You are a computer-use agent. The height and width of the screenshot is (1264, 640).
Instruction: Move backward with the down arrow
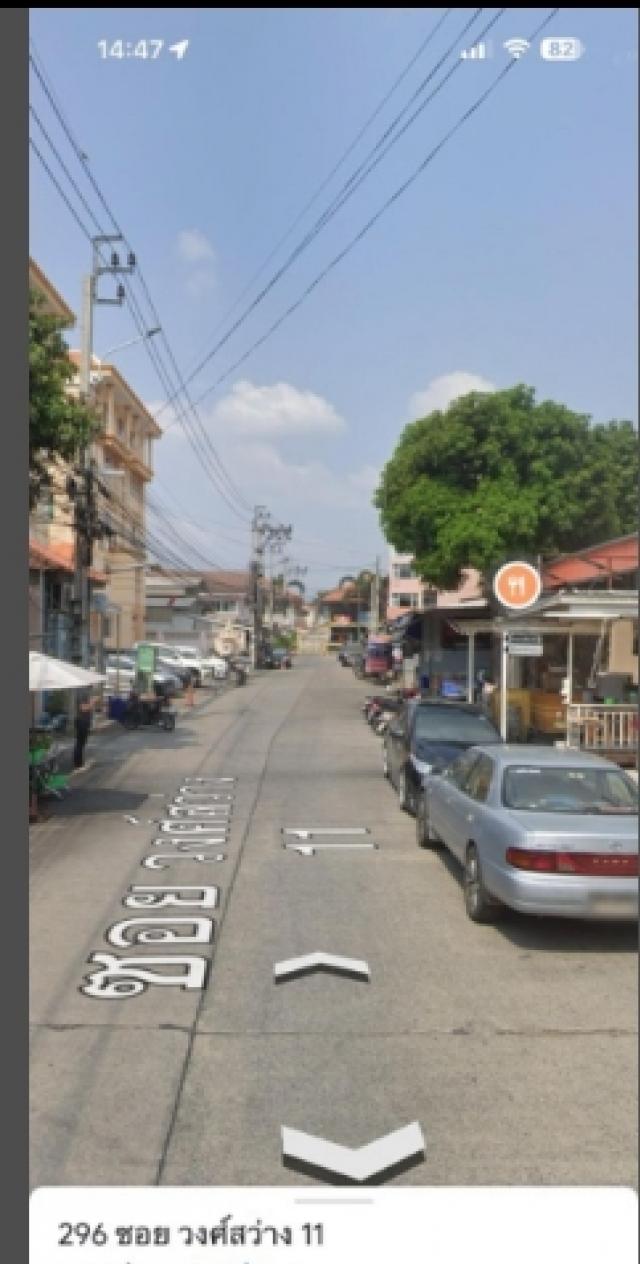[352, 1150]
